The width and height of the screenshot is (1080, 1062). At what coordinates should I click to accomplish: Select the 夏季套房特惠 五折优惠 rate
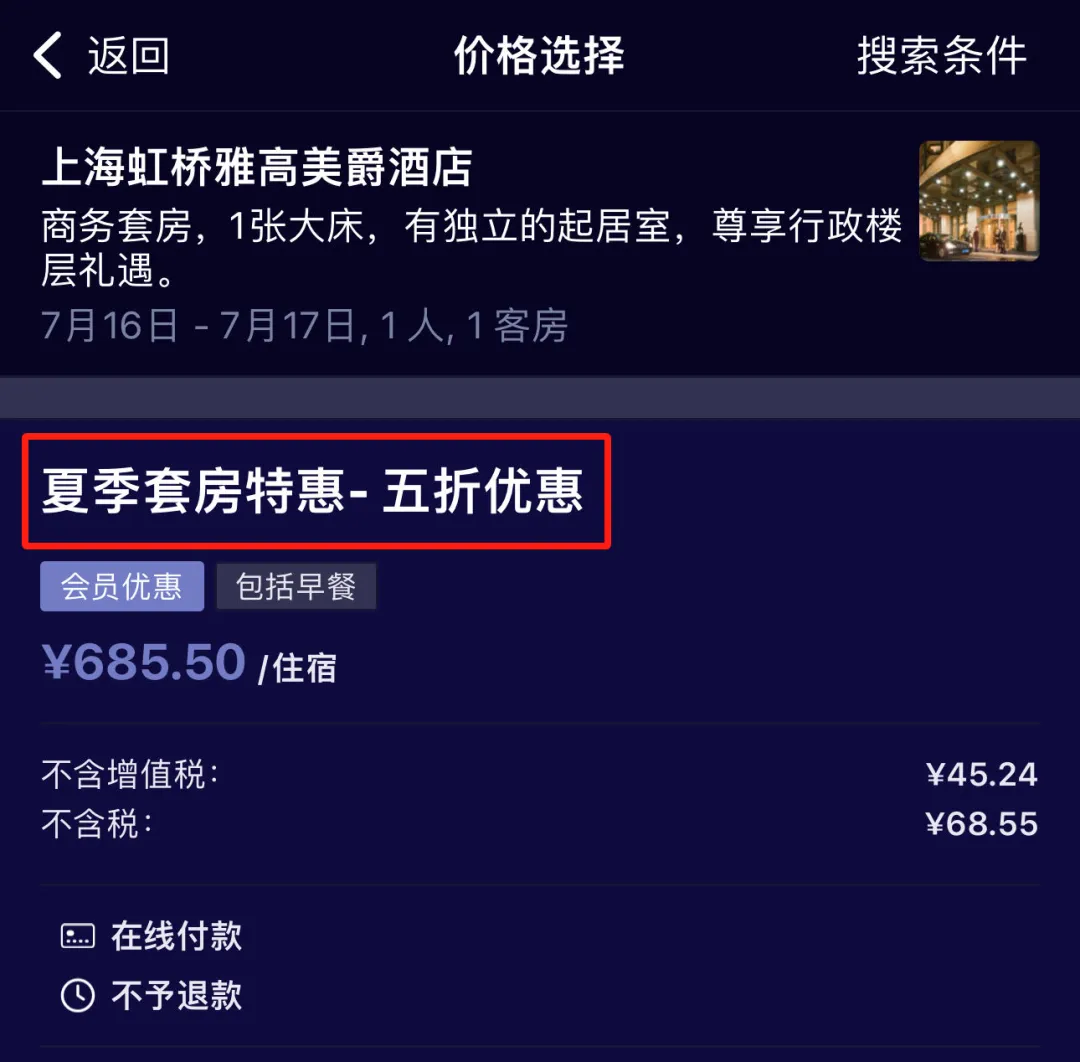point(314,492)
